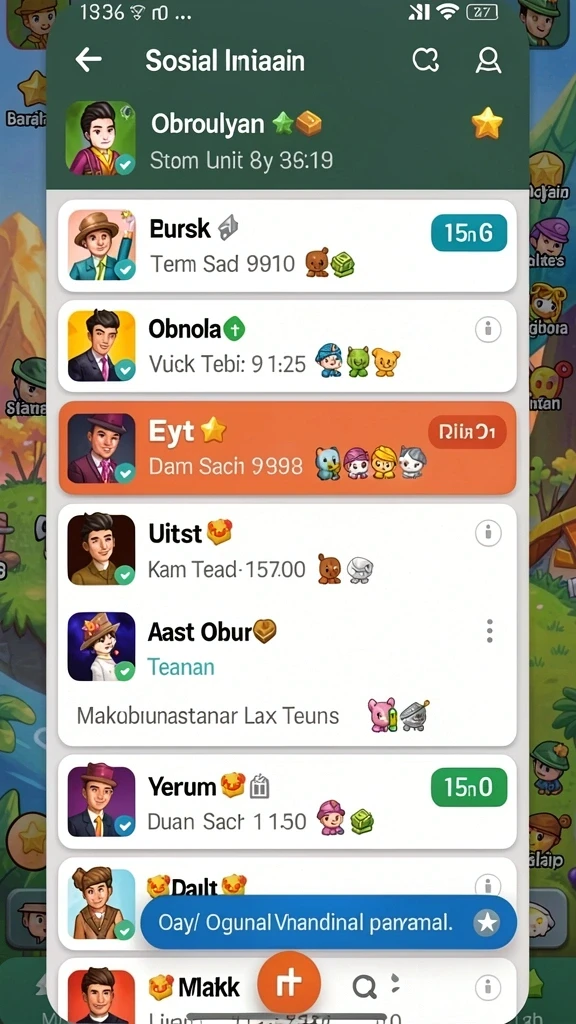Open the chat bubble icon in header
The image size is (576, 1024).
pyautogui.click(x=425, y=61)
